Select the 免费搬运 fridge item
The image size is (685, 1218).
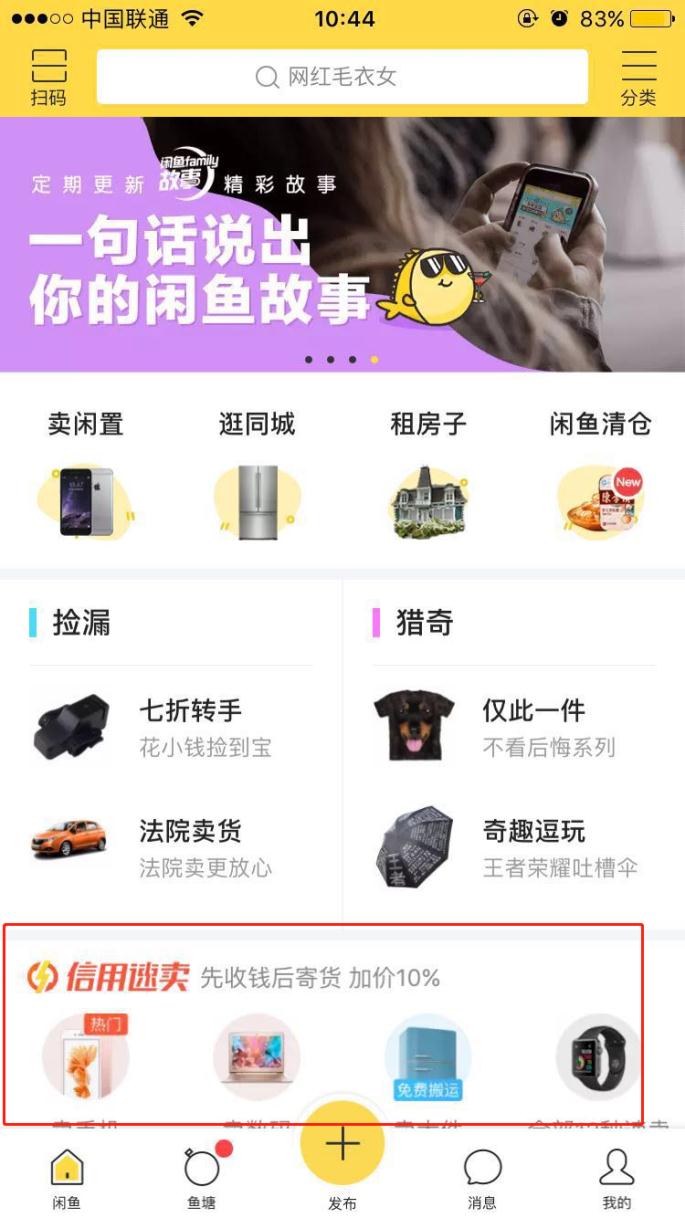pos(428,1057)
